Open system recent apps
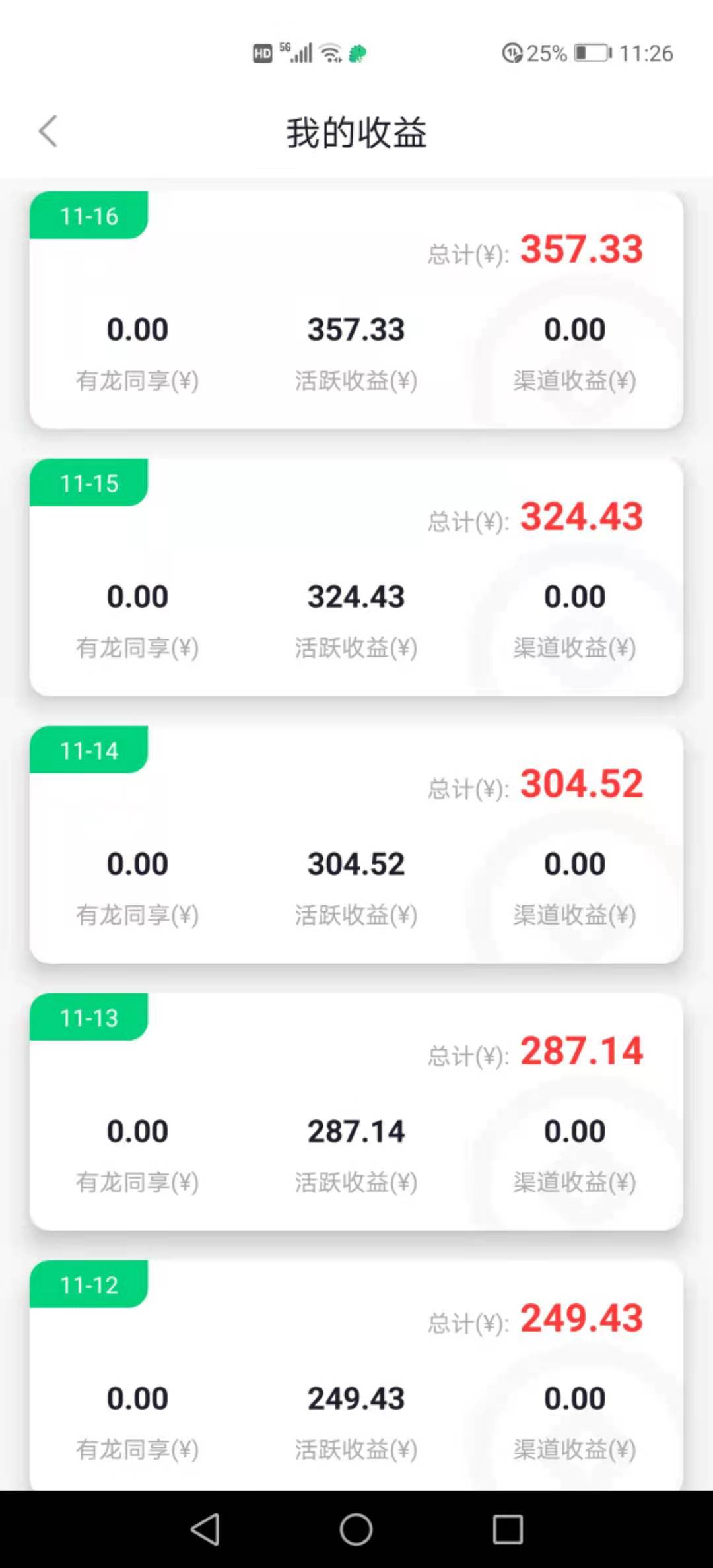 [x=508, y=1529]
